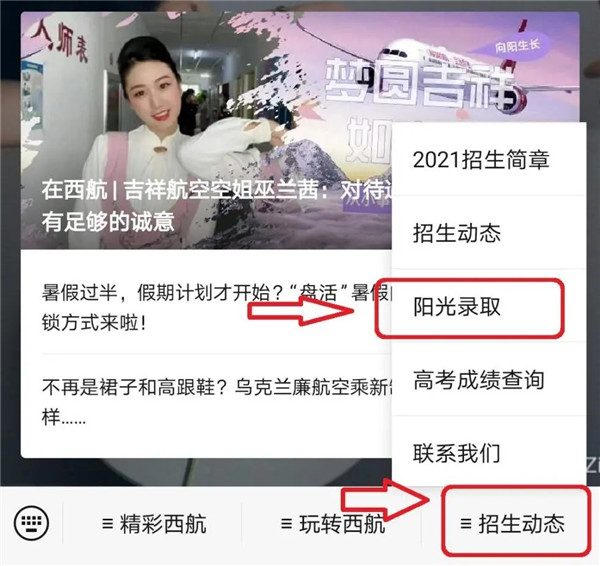
Task: Read the 暑假过半 vacation plan article
Action: pos(200,309)
